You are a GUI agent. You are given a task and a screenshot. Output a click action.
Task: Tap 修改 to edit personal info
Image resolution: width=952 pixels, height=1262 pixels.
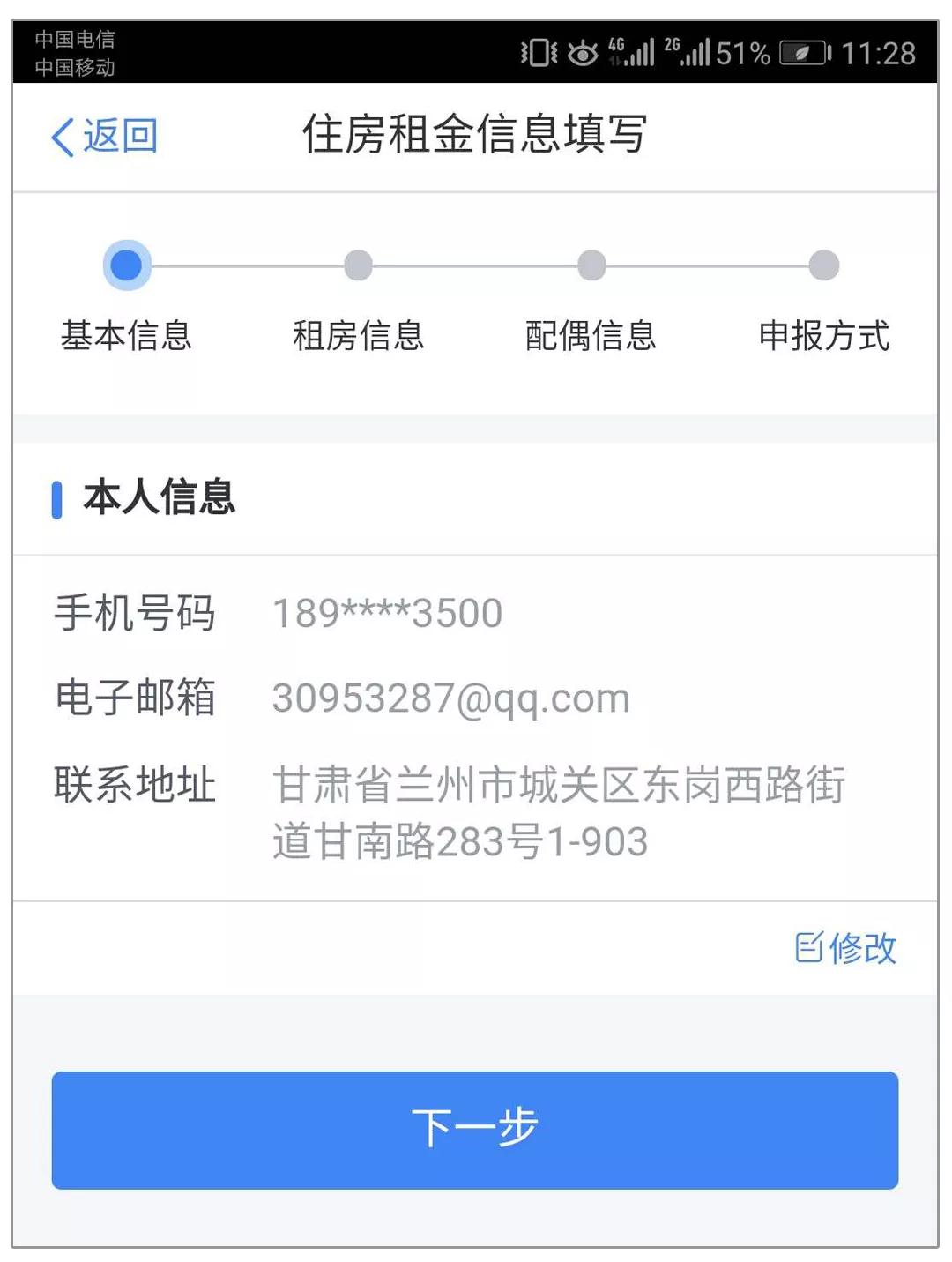tap(845, 949)
